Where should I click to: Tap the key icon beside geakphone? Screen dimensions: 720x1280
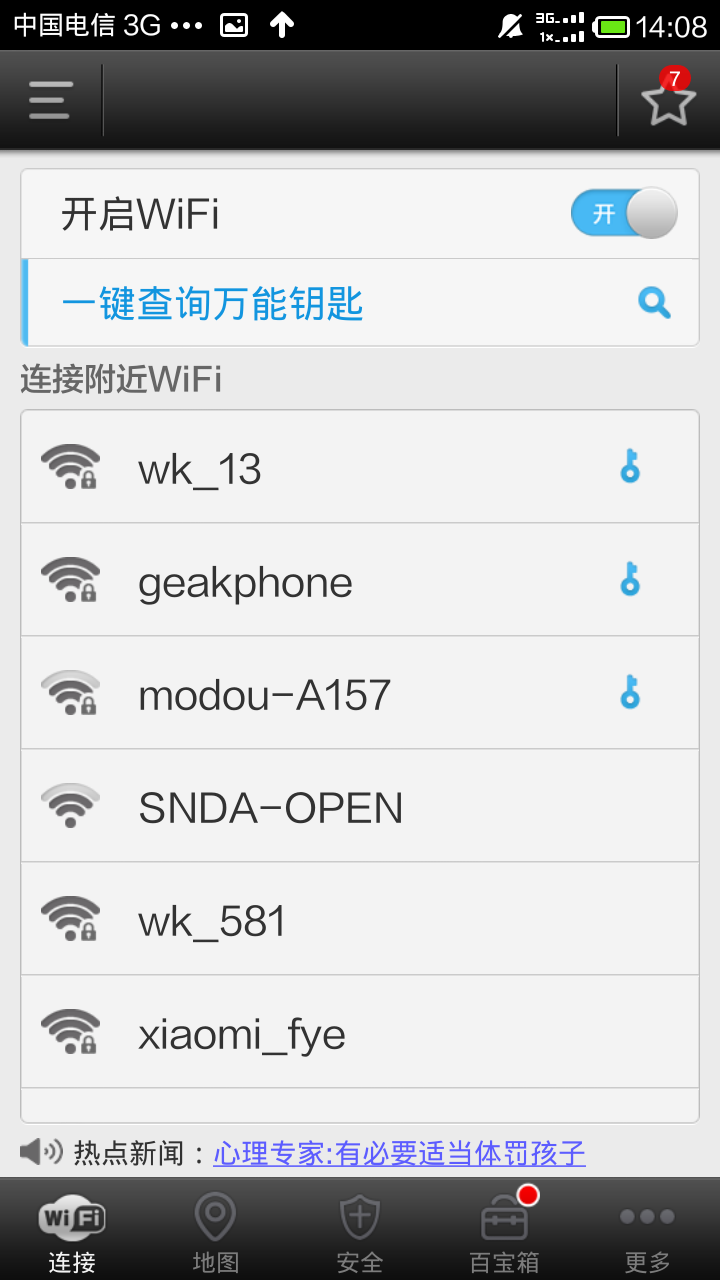(x=630, y=580)
